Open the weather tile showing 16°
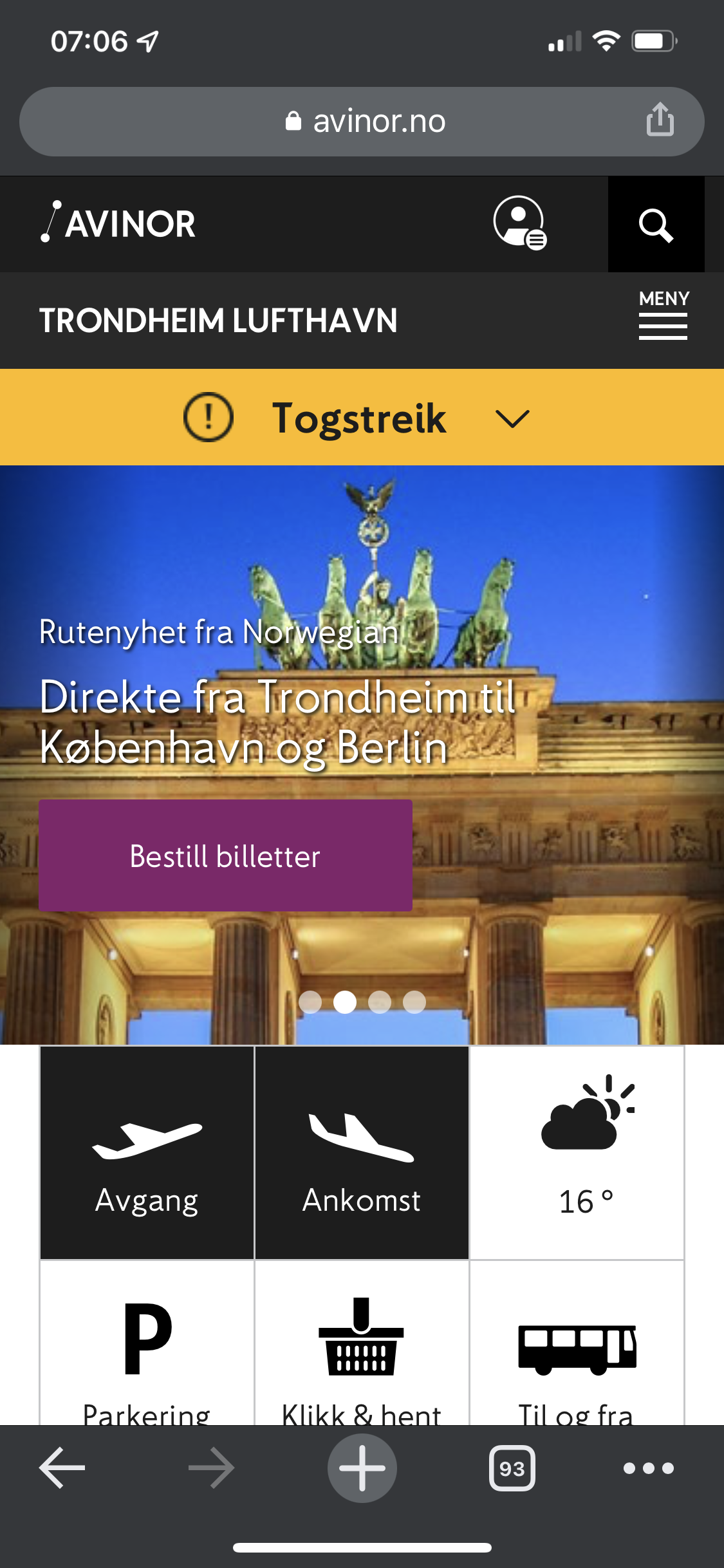The height and width of the screenshot is (1568, 724). pyautogui.click(x=577, y=1152)
